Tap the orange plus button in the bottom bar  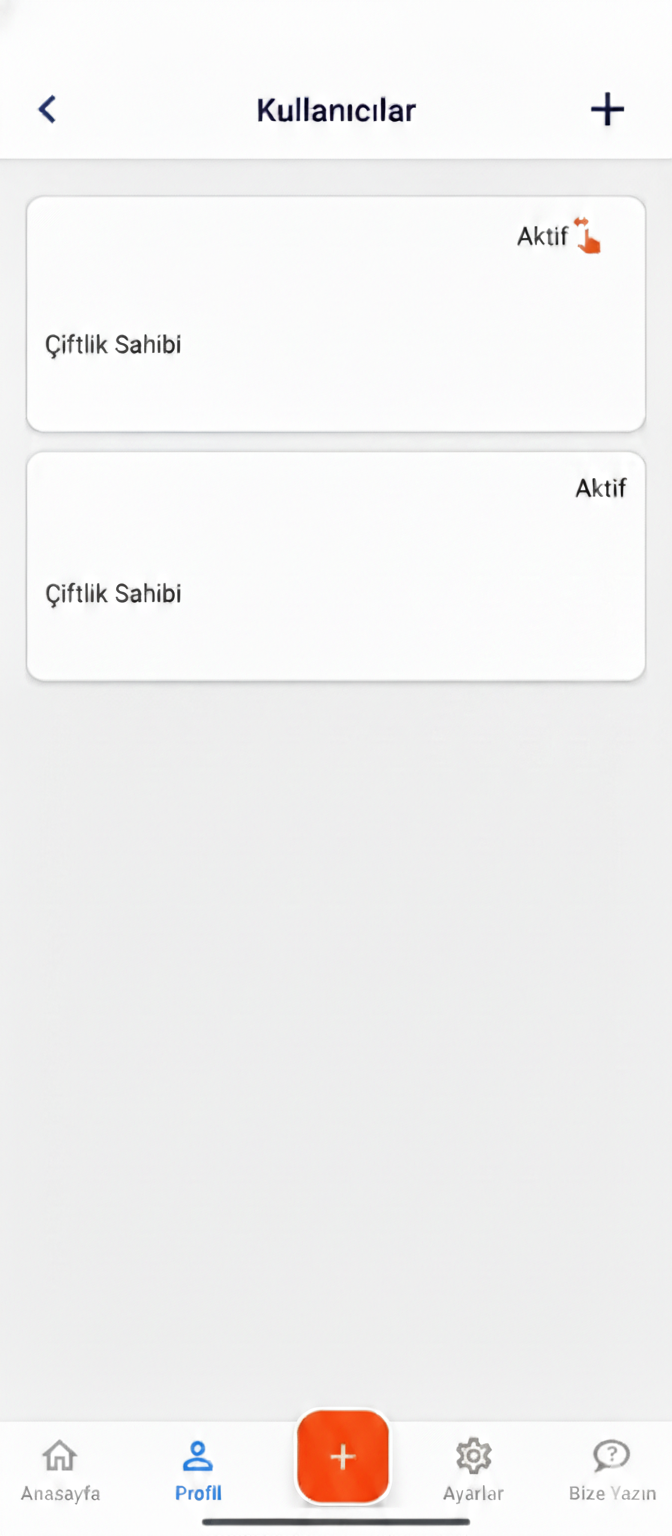tap(342, 1457)
